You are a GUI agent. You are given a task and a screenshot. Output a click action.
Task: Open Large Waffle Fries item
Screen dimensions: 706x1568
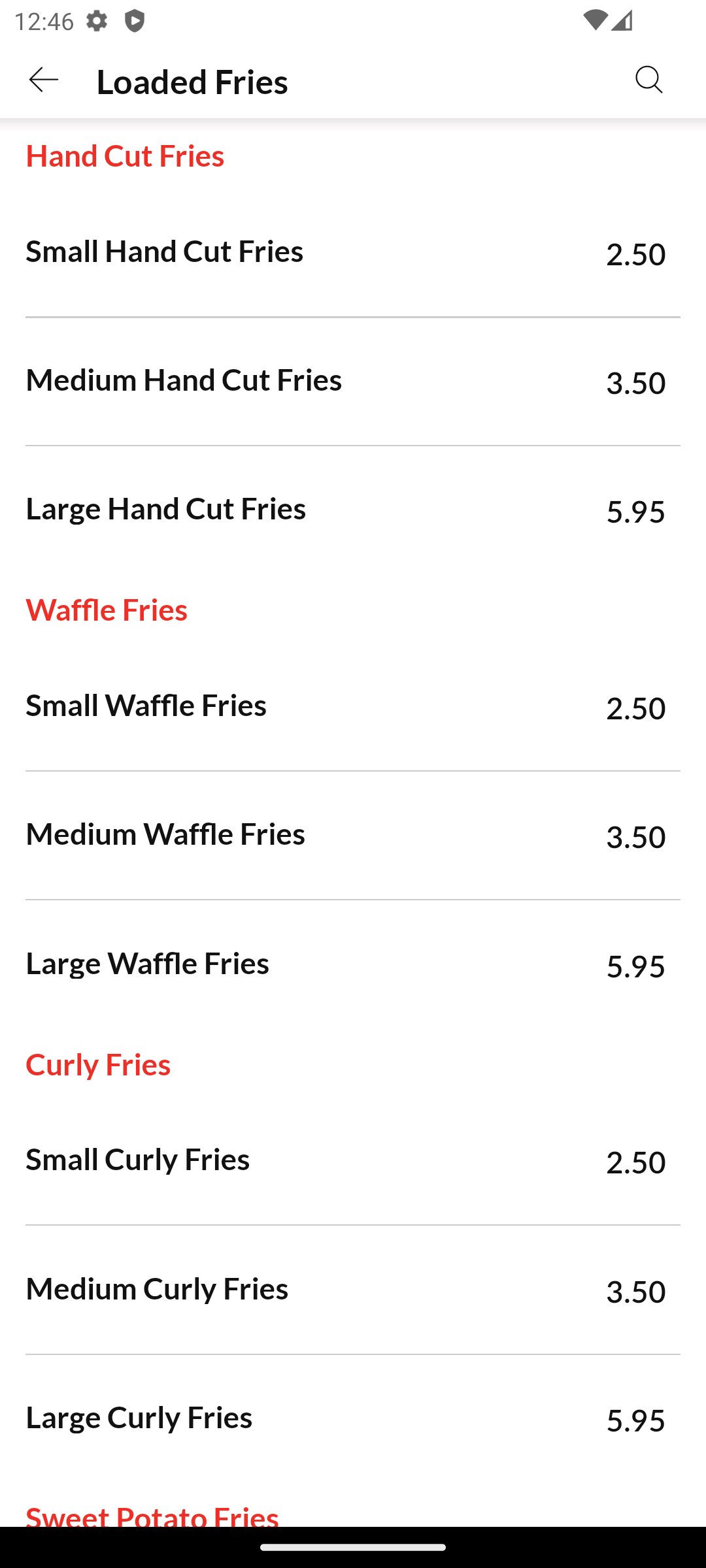(x=353, y=965)
